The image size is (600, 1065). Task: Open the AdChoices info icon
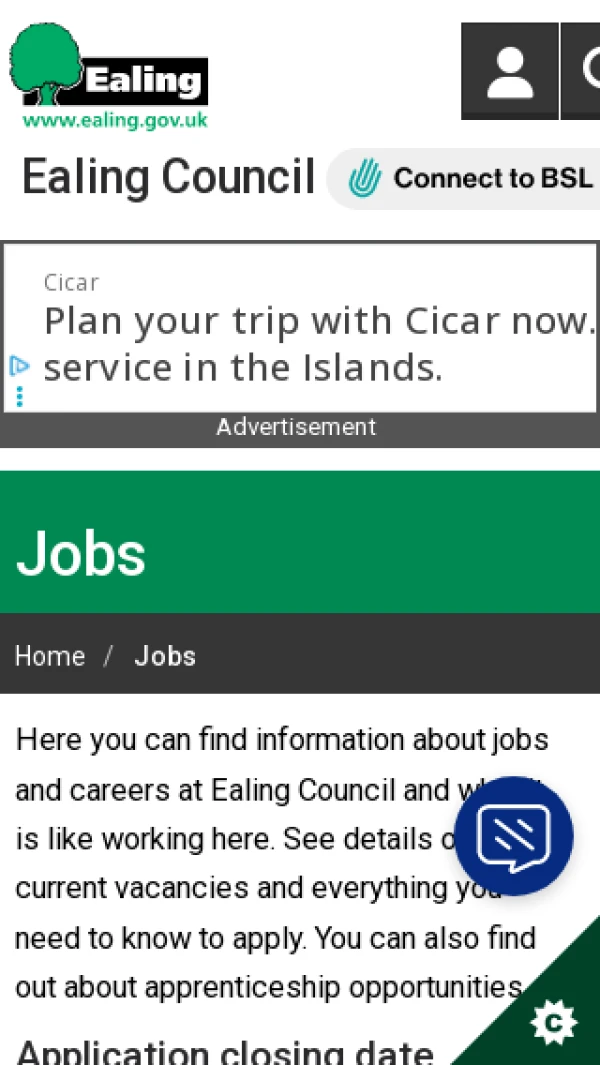(19, 366)
